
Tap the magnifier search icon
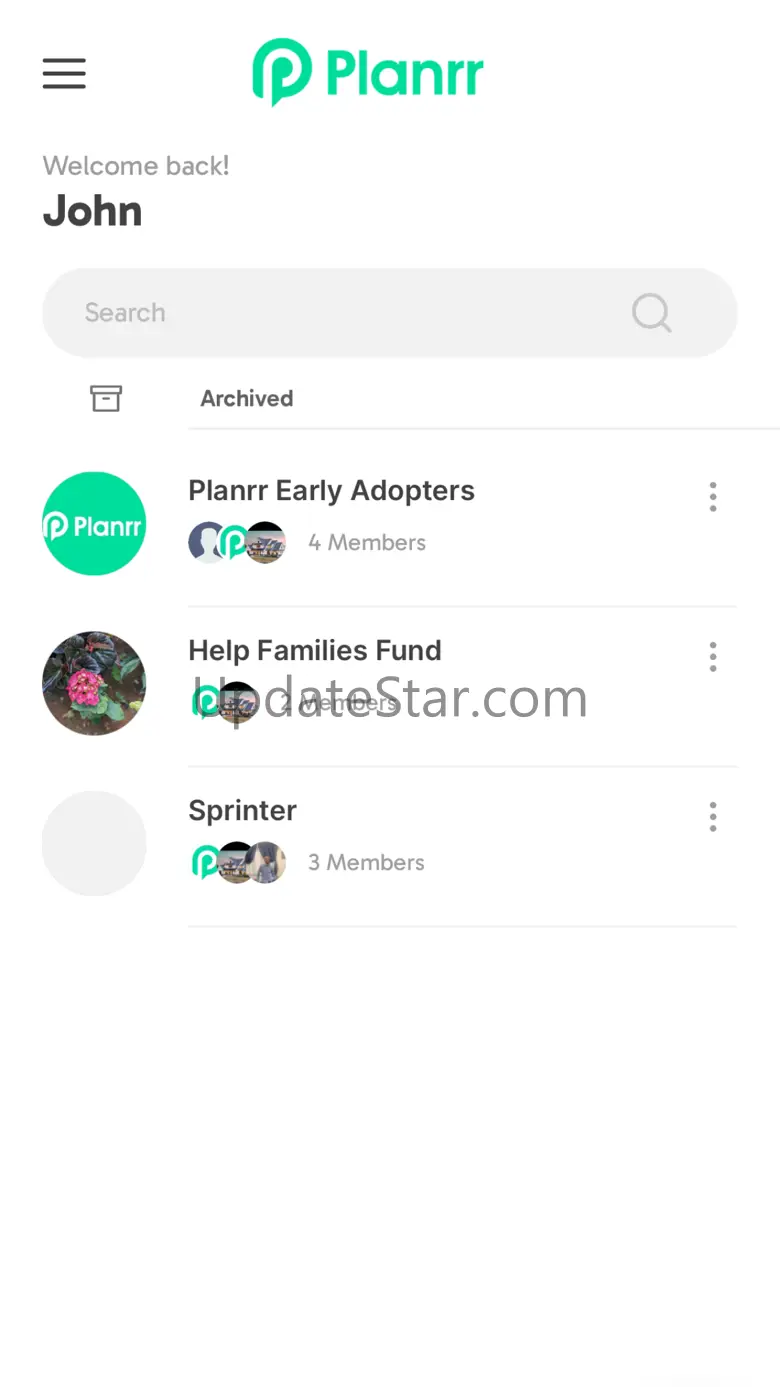(651, 313)
